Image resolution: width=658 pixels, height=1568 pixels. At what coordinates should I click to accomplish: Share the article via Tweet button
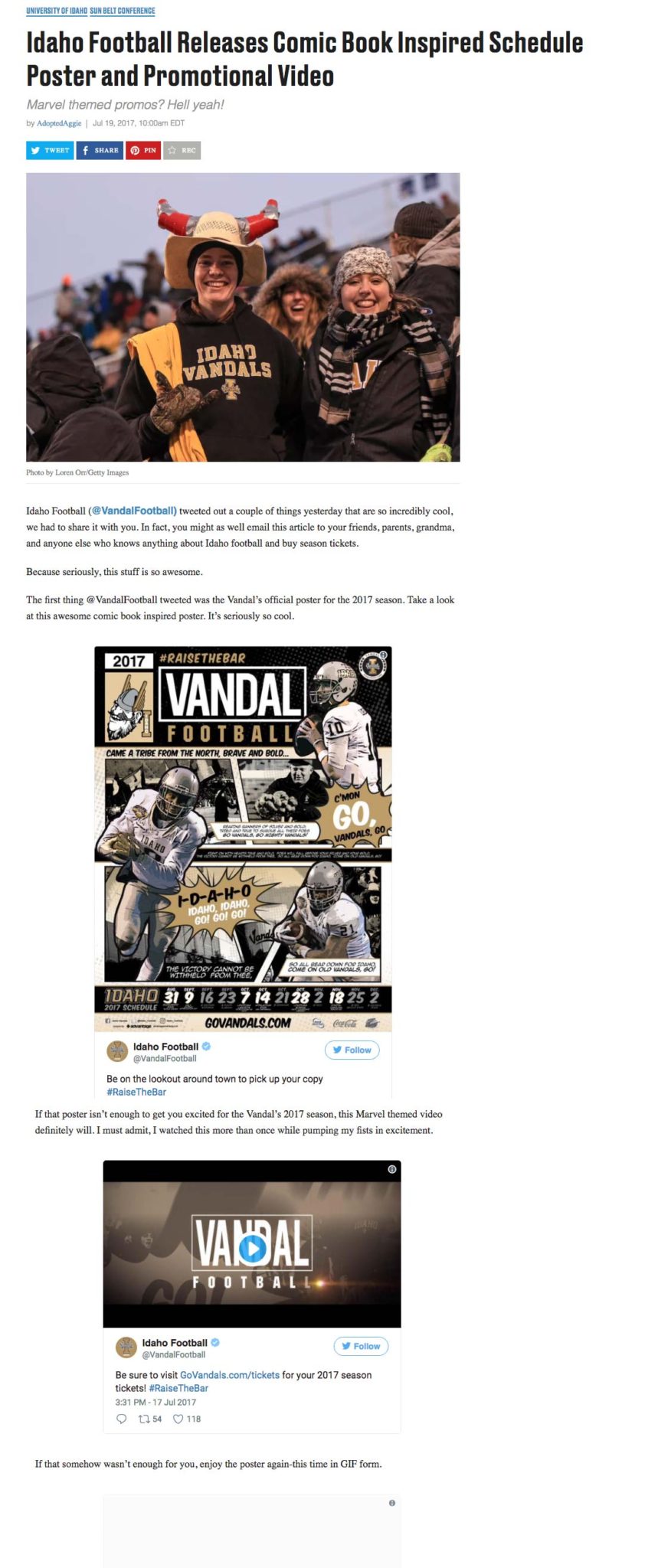click(x=50, y=150)
